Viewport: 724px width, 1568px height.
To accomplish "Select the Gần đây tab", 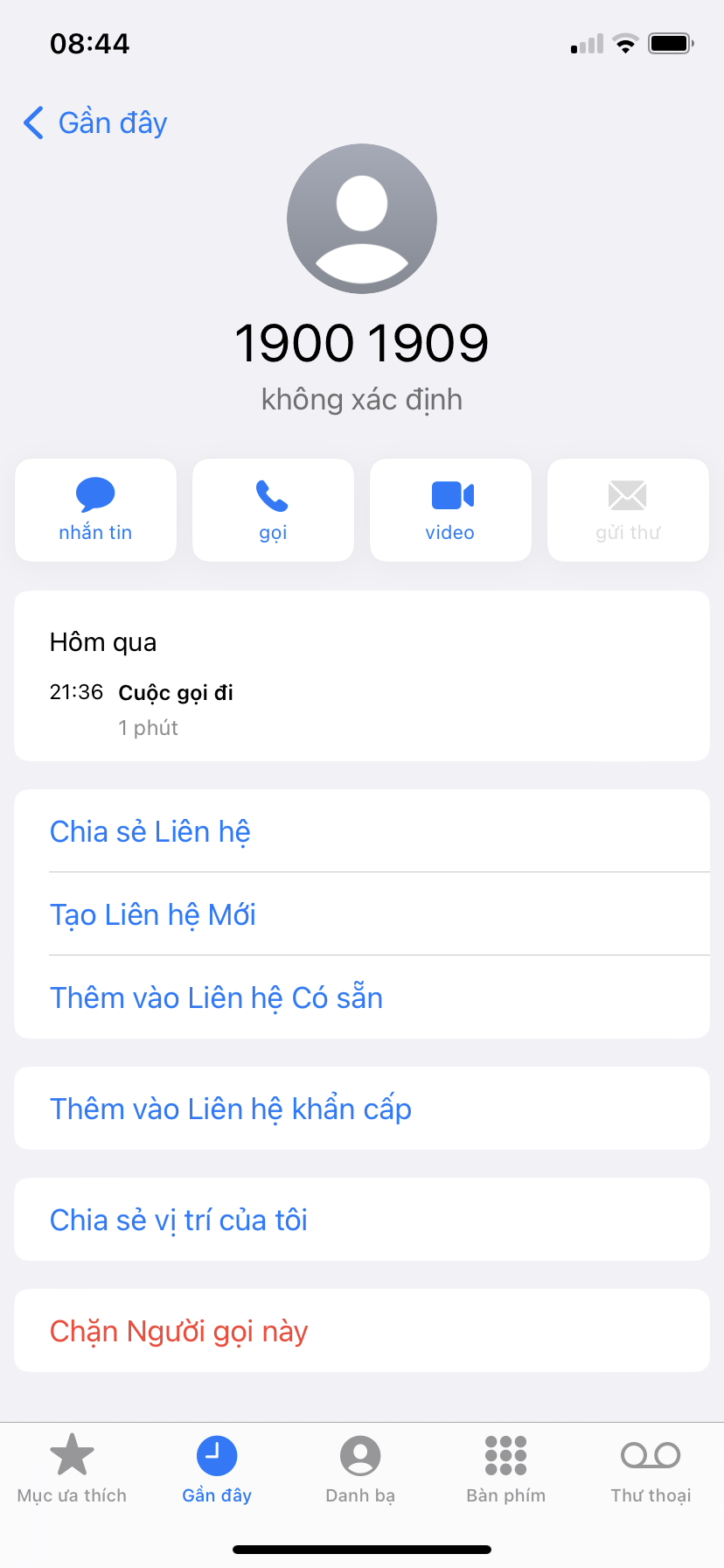I will 217,1470.
